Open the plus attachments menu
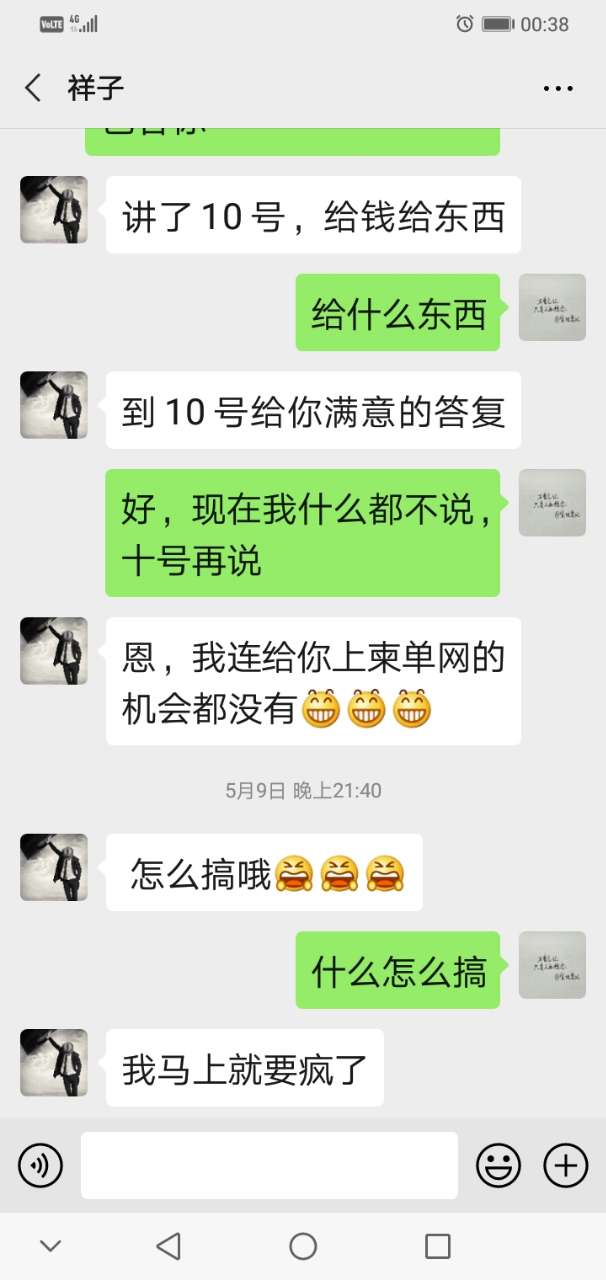606x1280 pixels. pyautogui.click(x=565, y=1165)
